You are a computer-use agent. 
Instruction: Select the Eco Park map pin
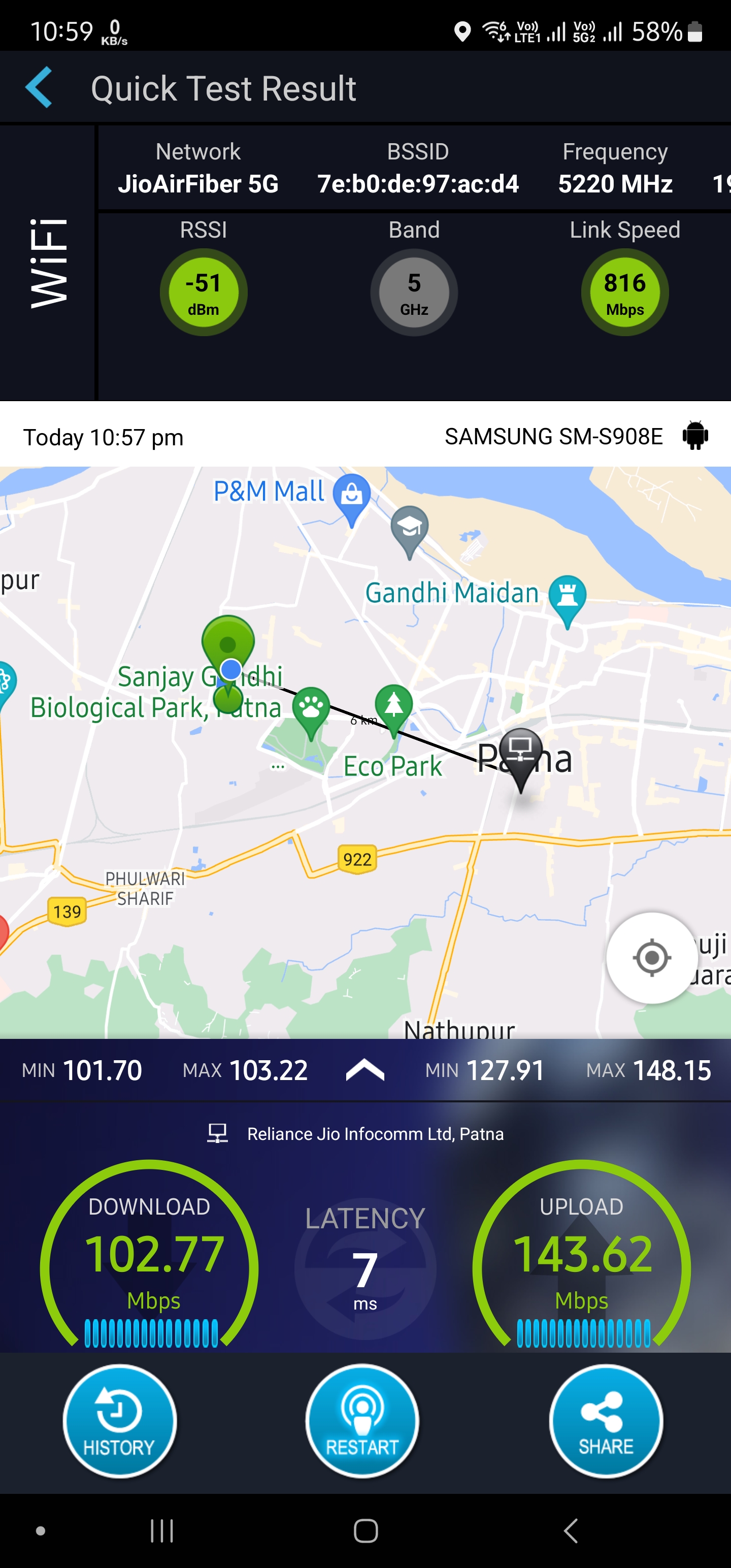point(394,707)
